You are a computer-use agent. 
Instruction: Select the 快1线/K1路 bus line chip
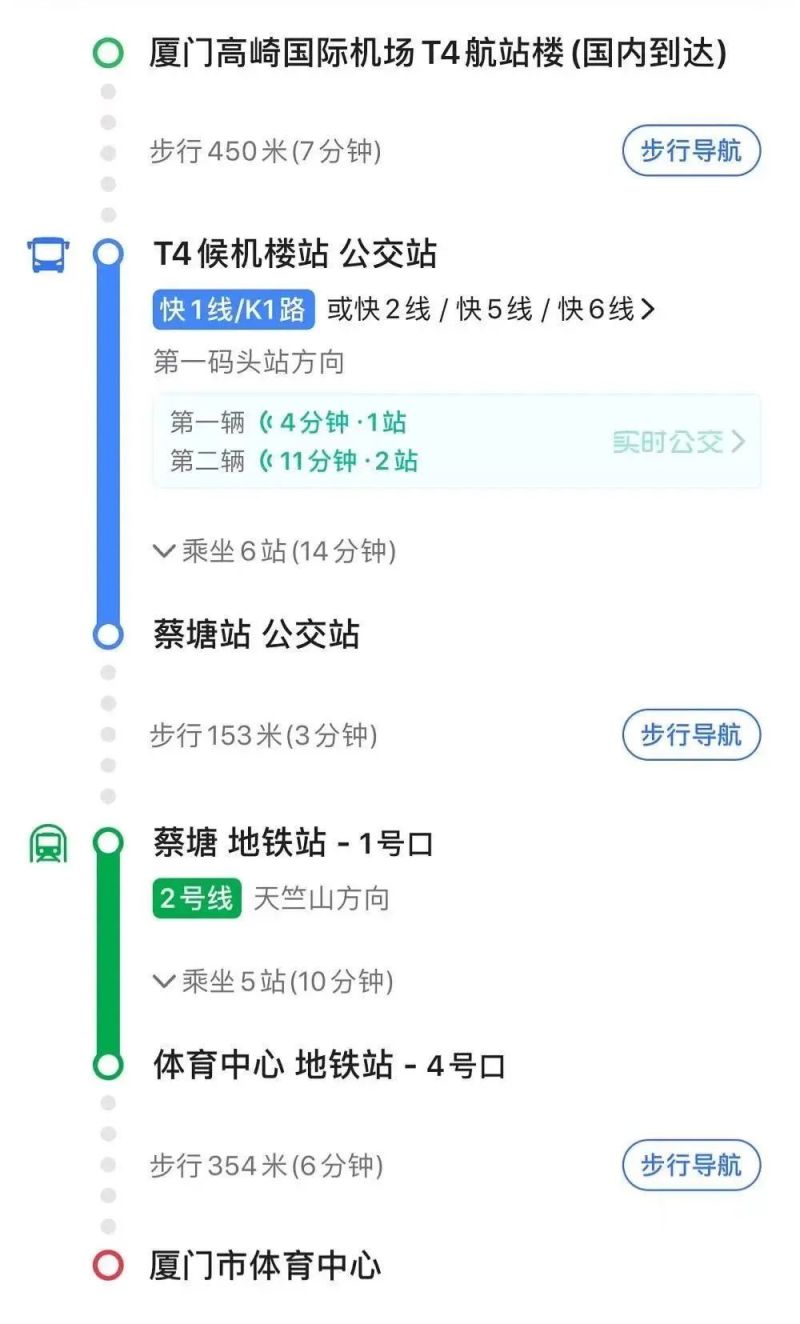coord(233,310)
